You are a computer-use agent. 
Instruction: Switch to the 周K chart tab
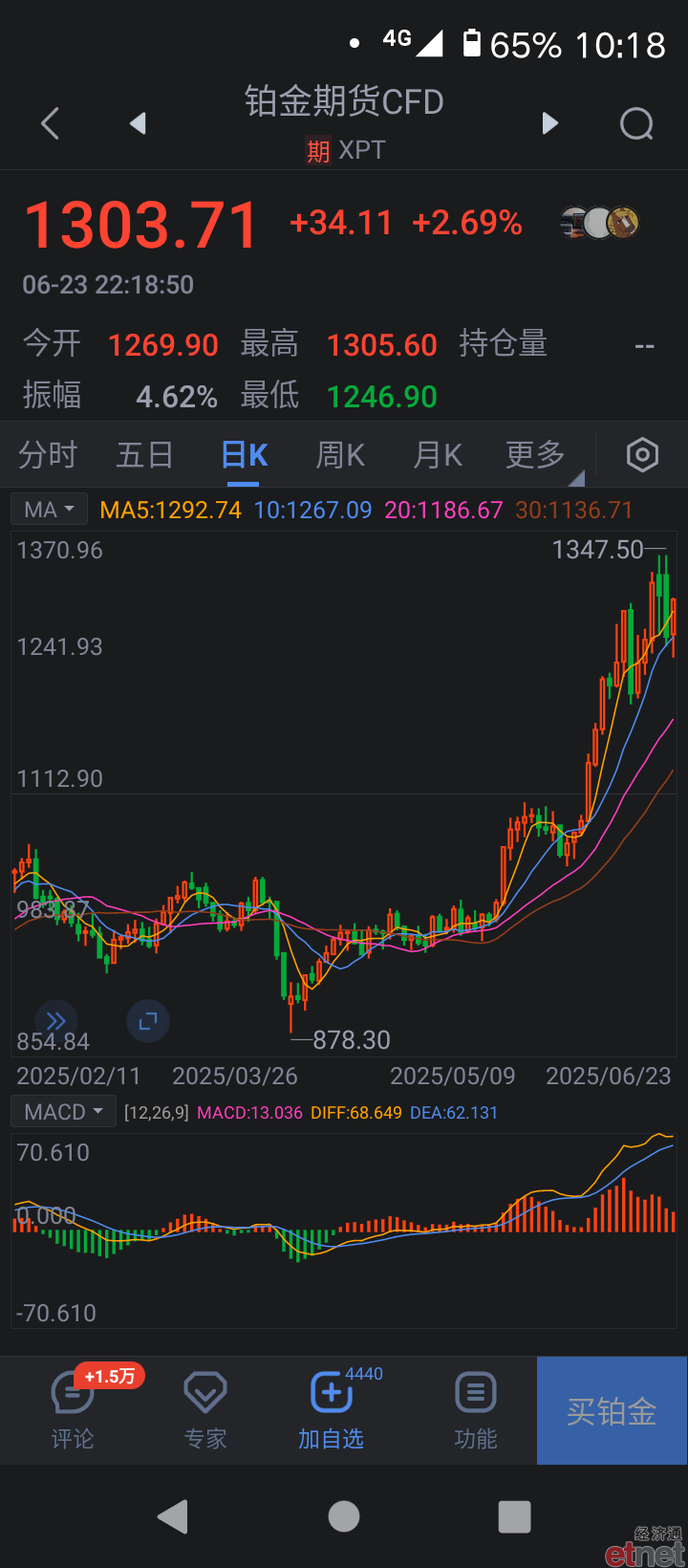coord(340,455)
